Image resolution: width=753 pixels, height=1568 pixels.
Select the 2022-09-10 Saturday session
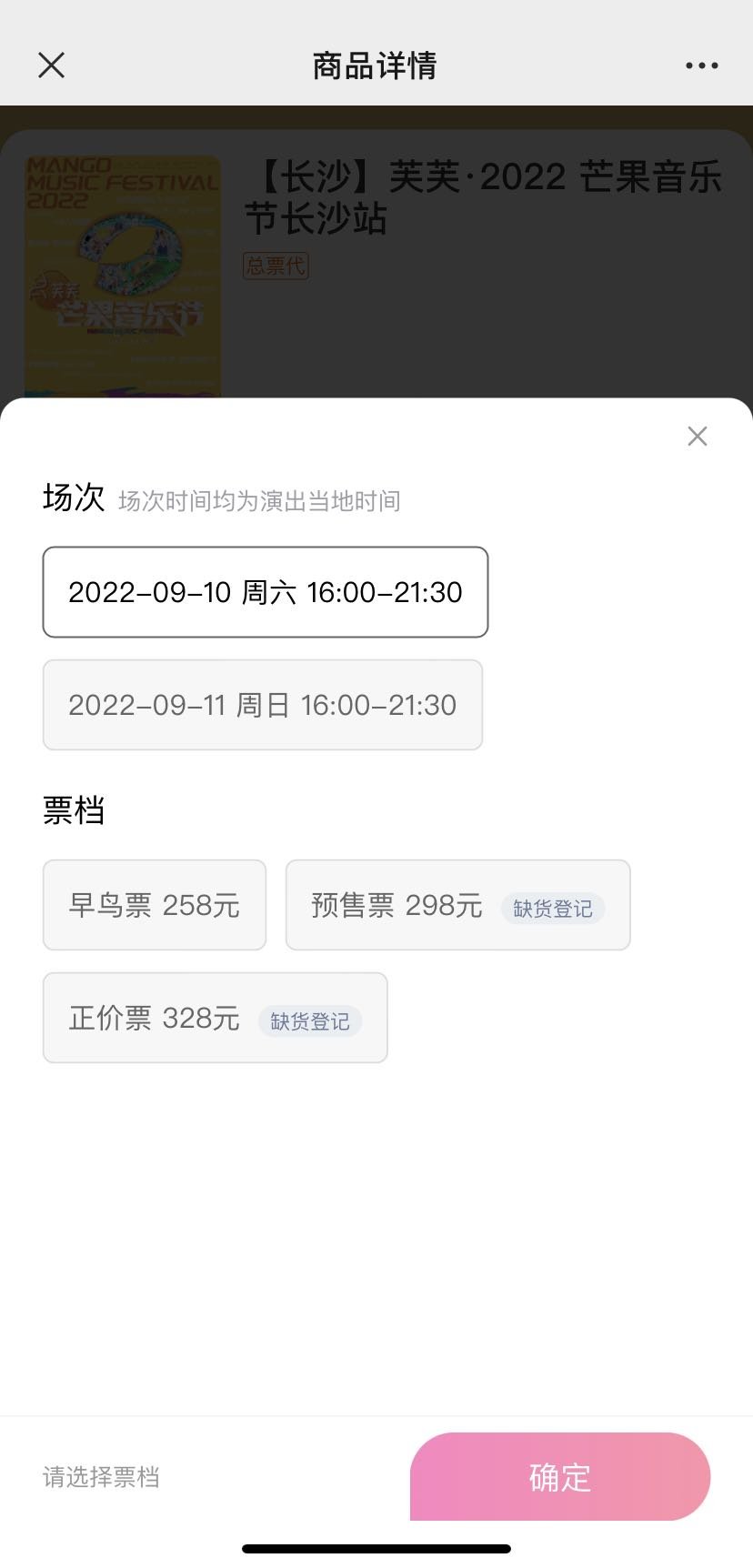(x=266, y=592)
